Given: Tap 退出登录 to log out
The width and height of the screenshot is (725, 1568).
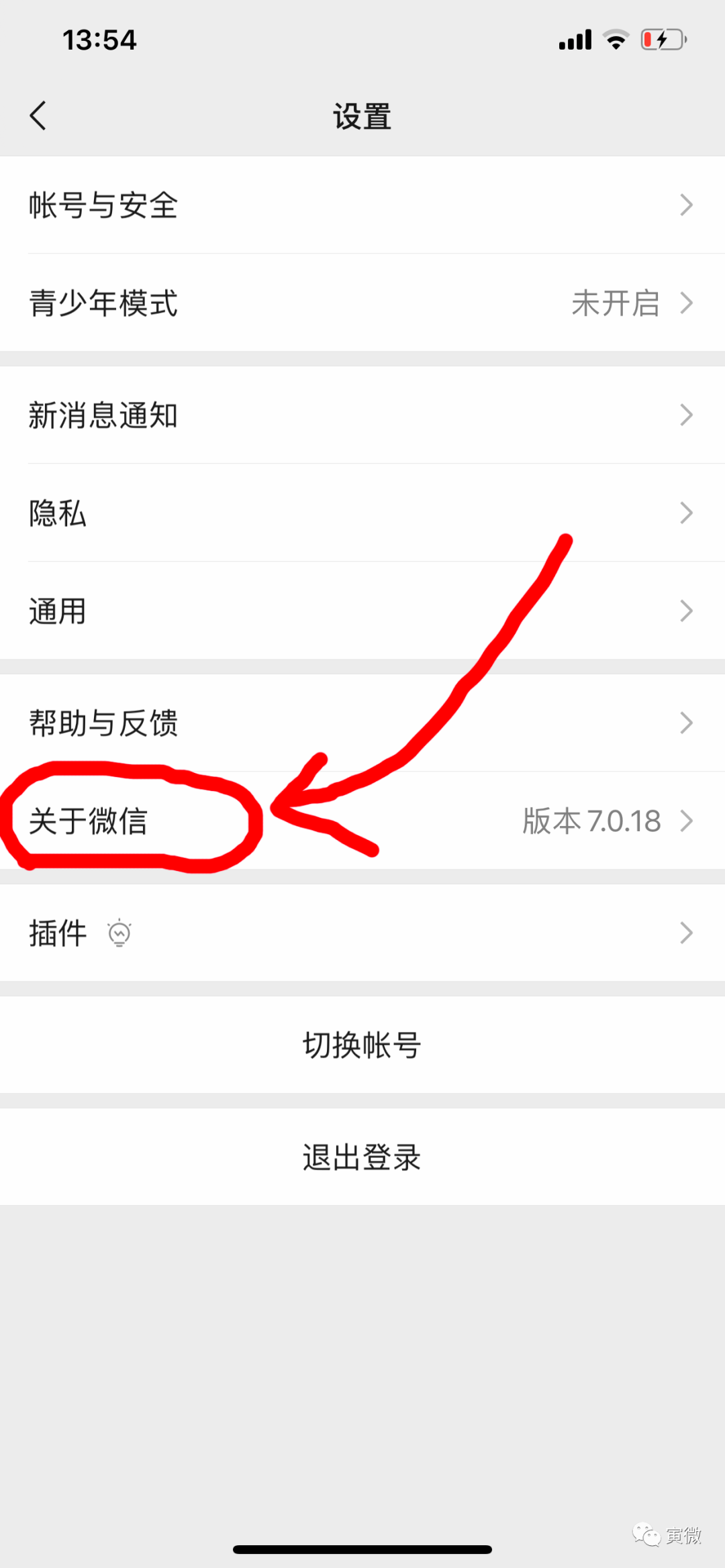Looking at the screenshot, I should (362, 1157).
